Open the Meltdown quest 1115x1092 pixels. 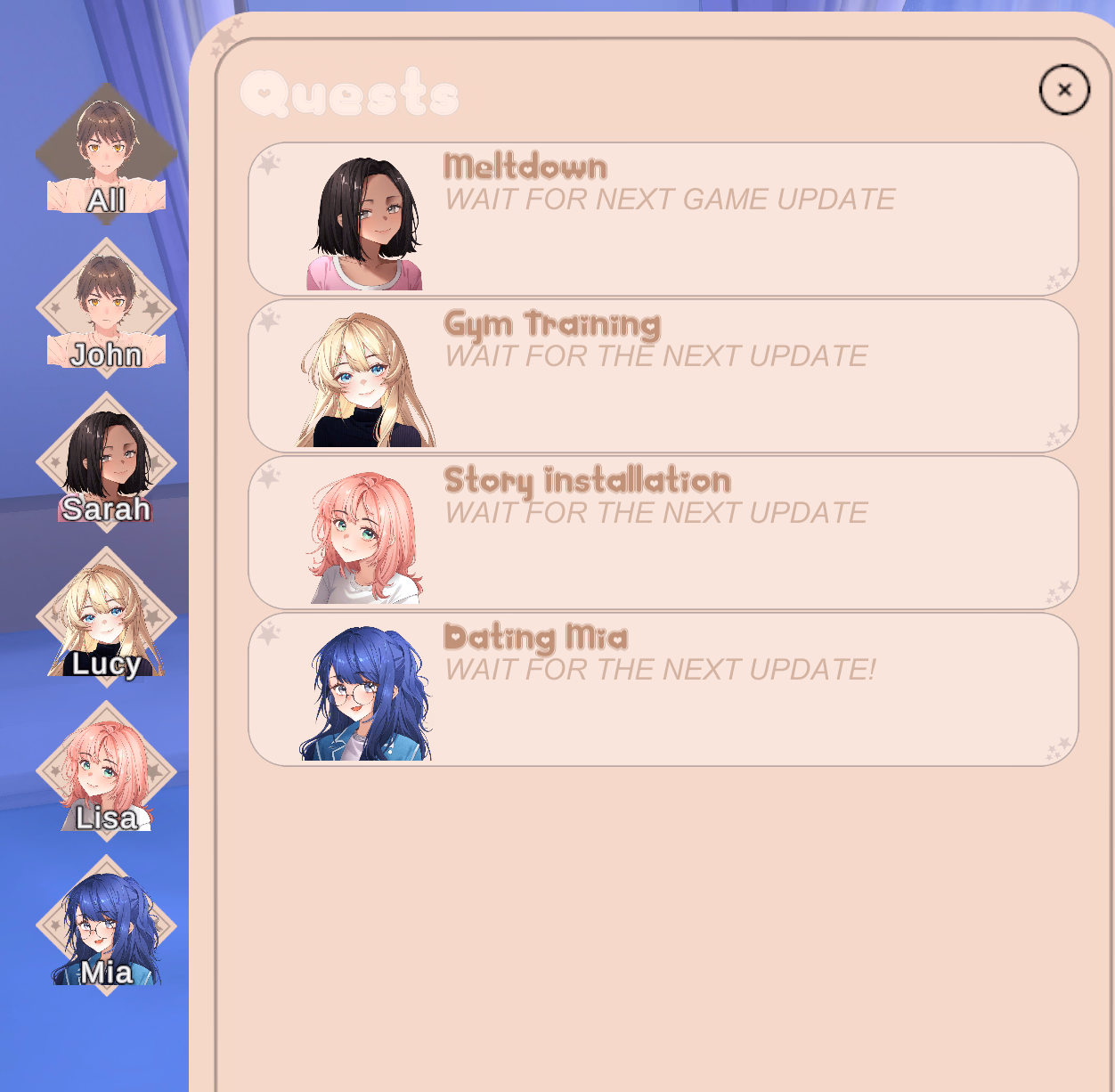pos(663,219)
